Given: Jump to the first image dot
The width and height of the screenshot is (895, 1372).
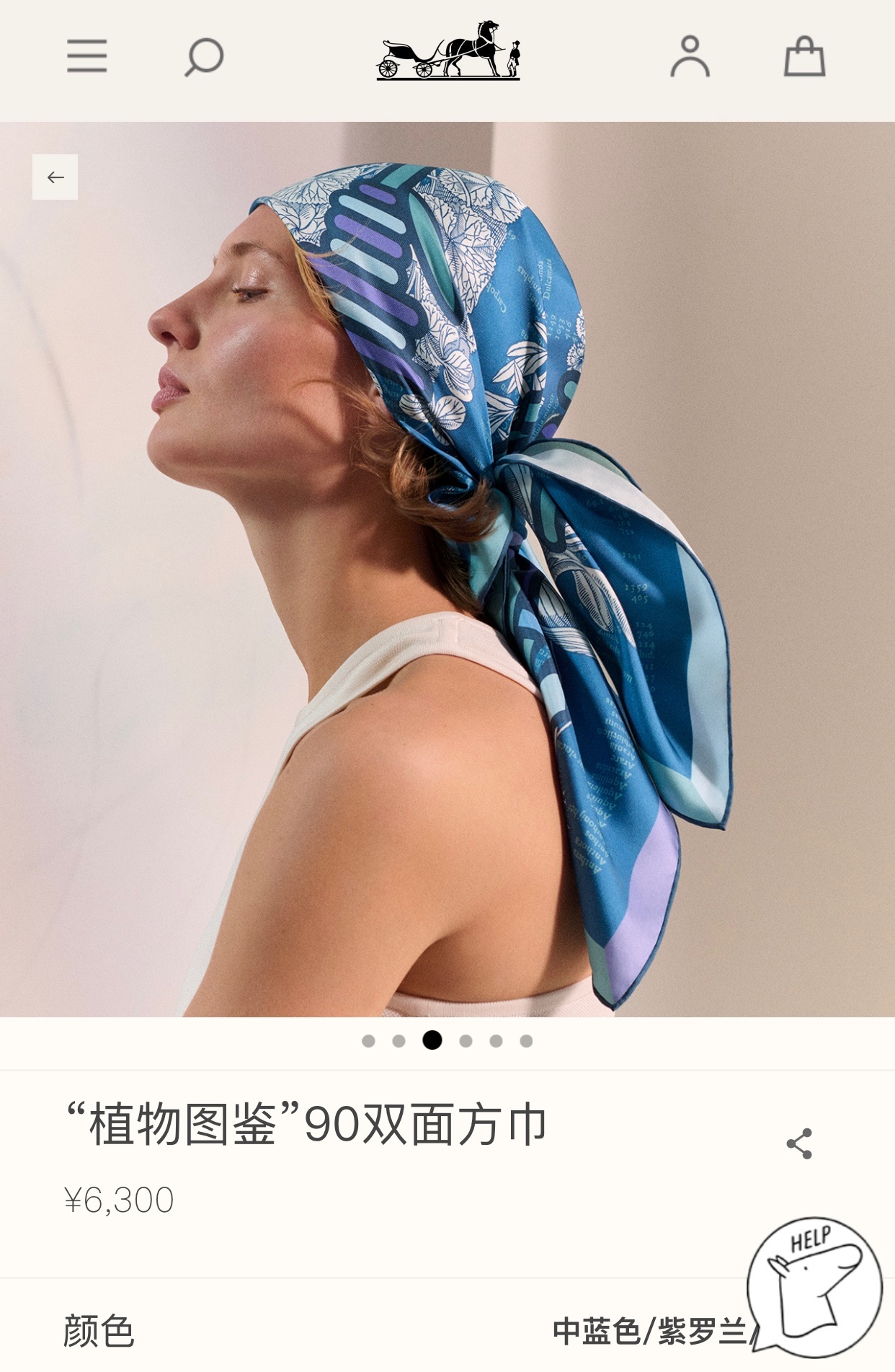Looking at the screenshot, I should [368, 1040].
